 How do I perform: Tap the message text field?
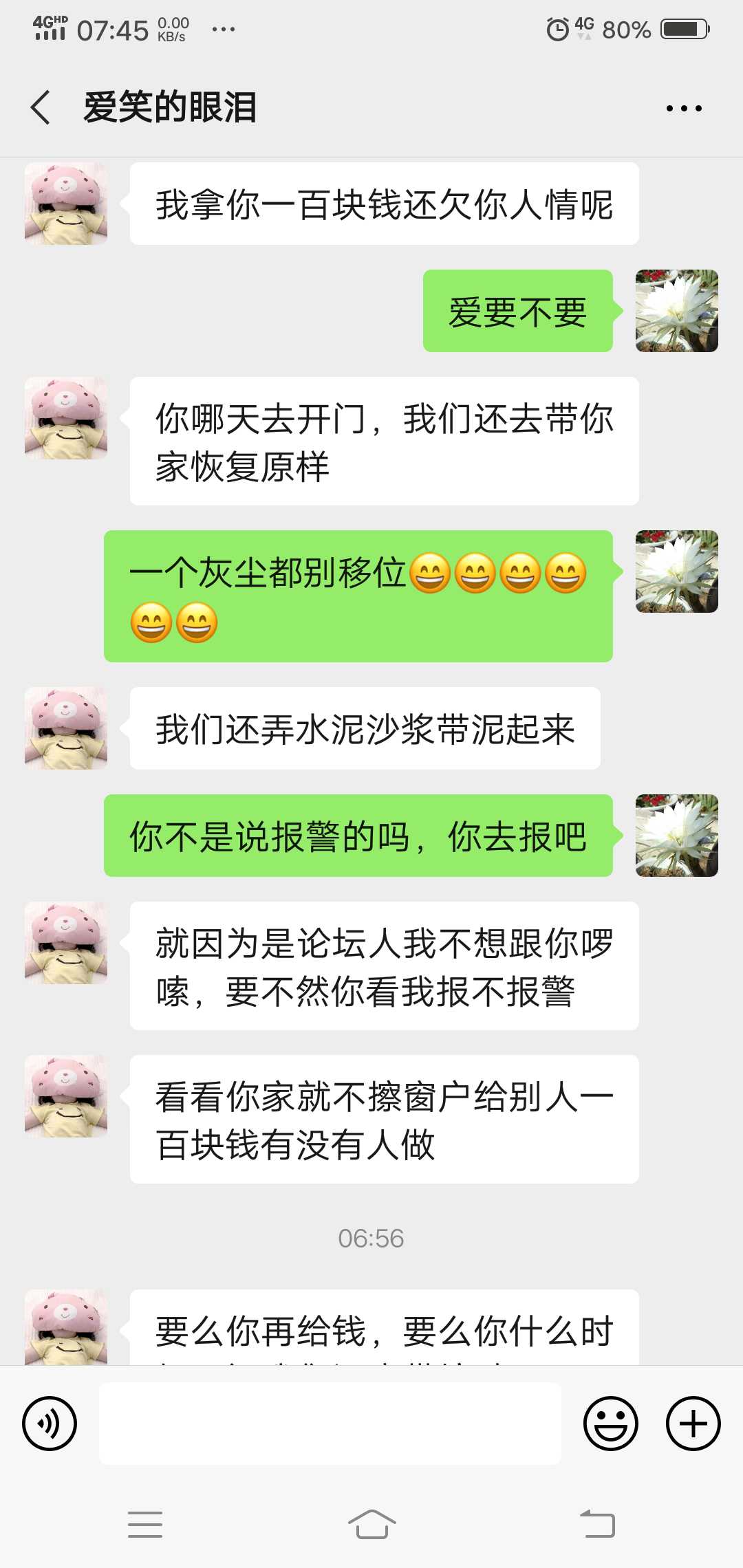(x=330, y=1424)
